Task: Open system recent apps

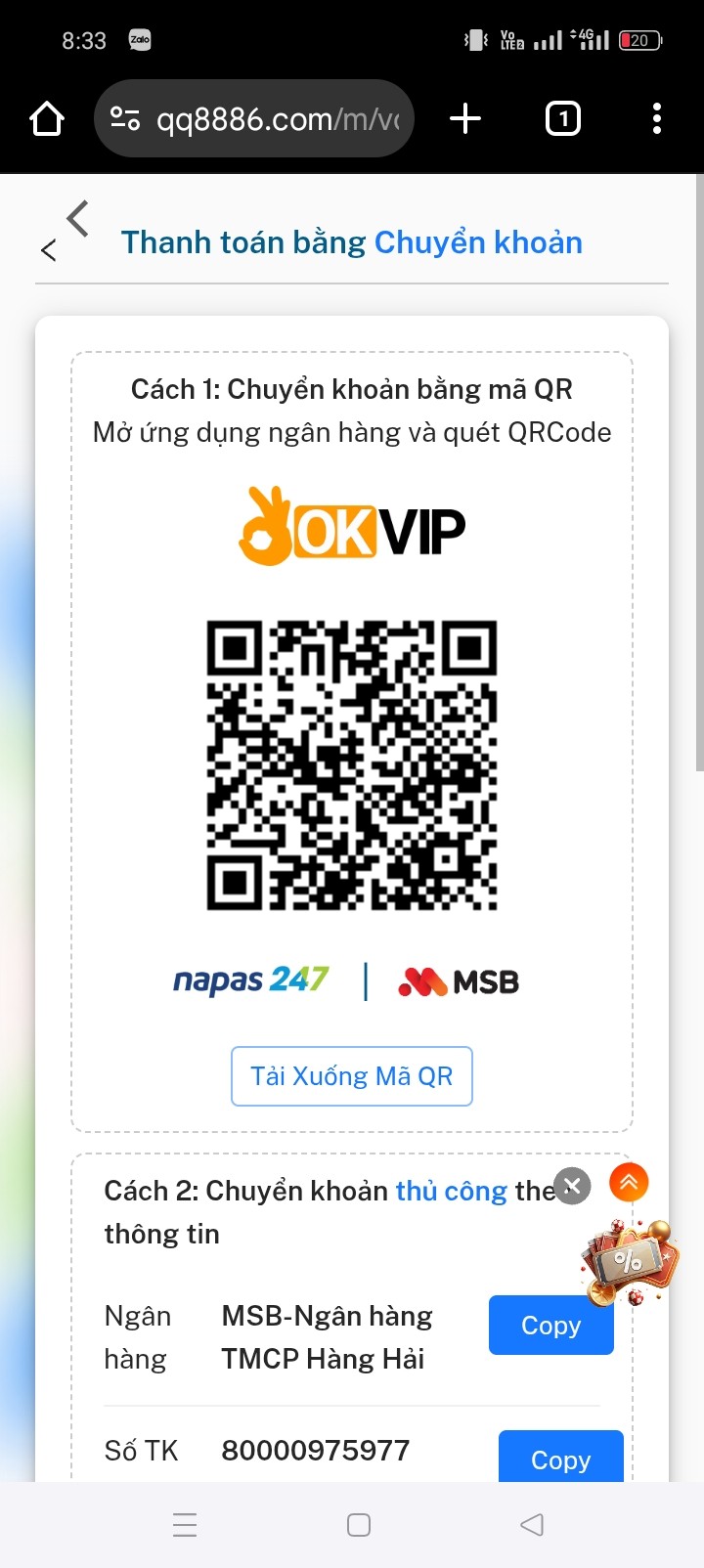Action: (x=185, y=1525)
